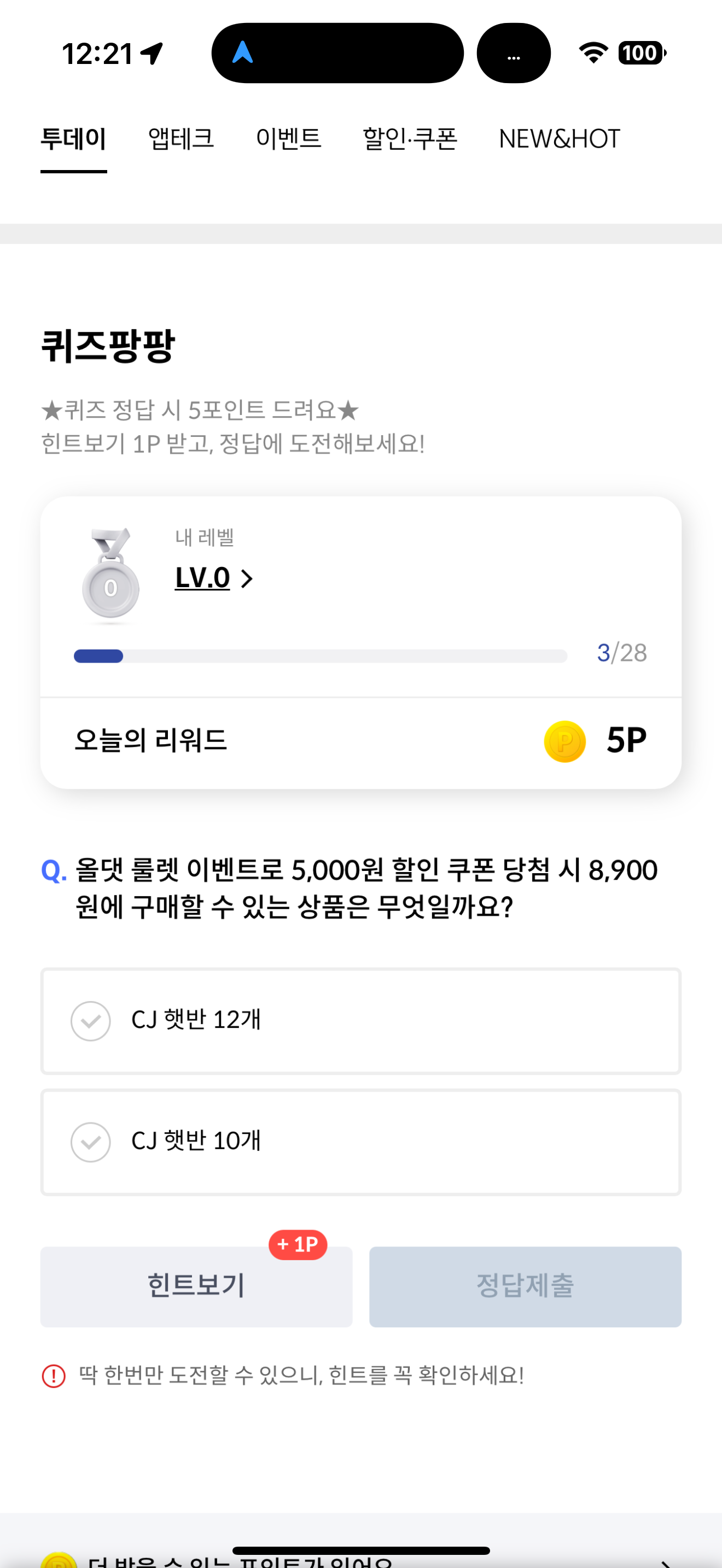
Task: Open the 이벤트 tab
Action: tap(288, 139)
